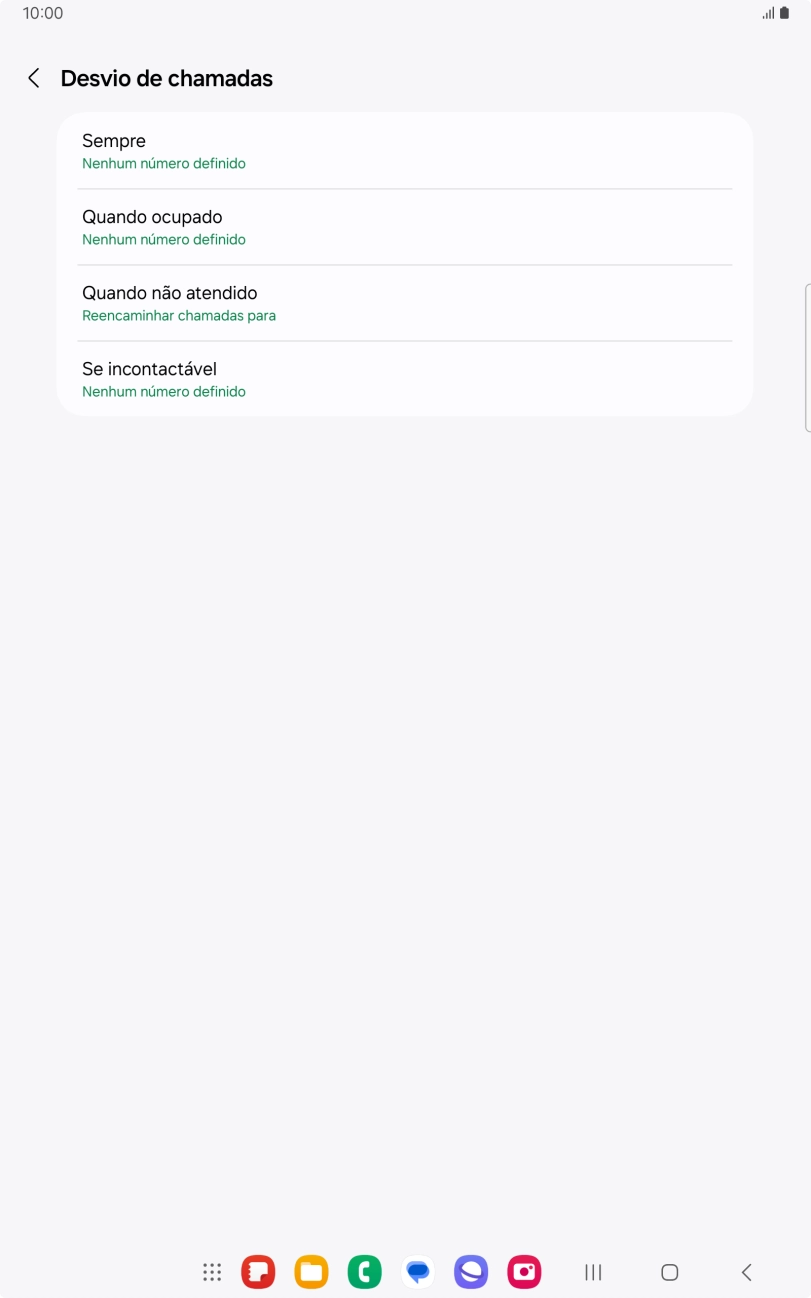
Task: Tap the battery indicator in the status bar
Action: pyautogui.click(x=786, y=13)
